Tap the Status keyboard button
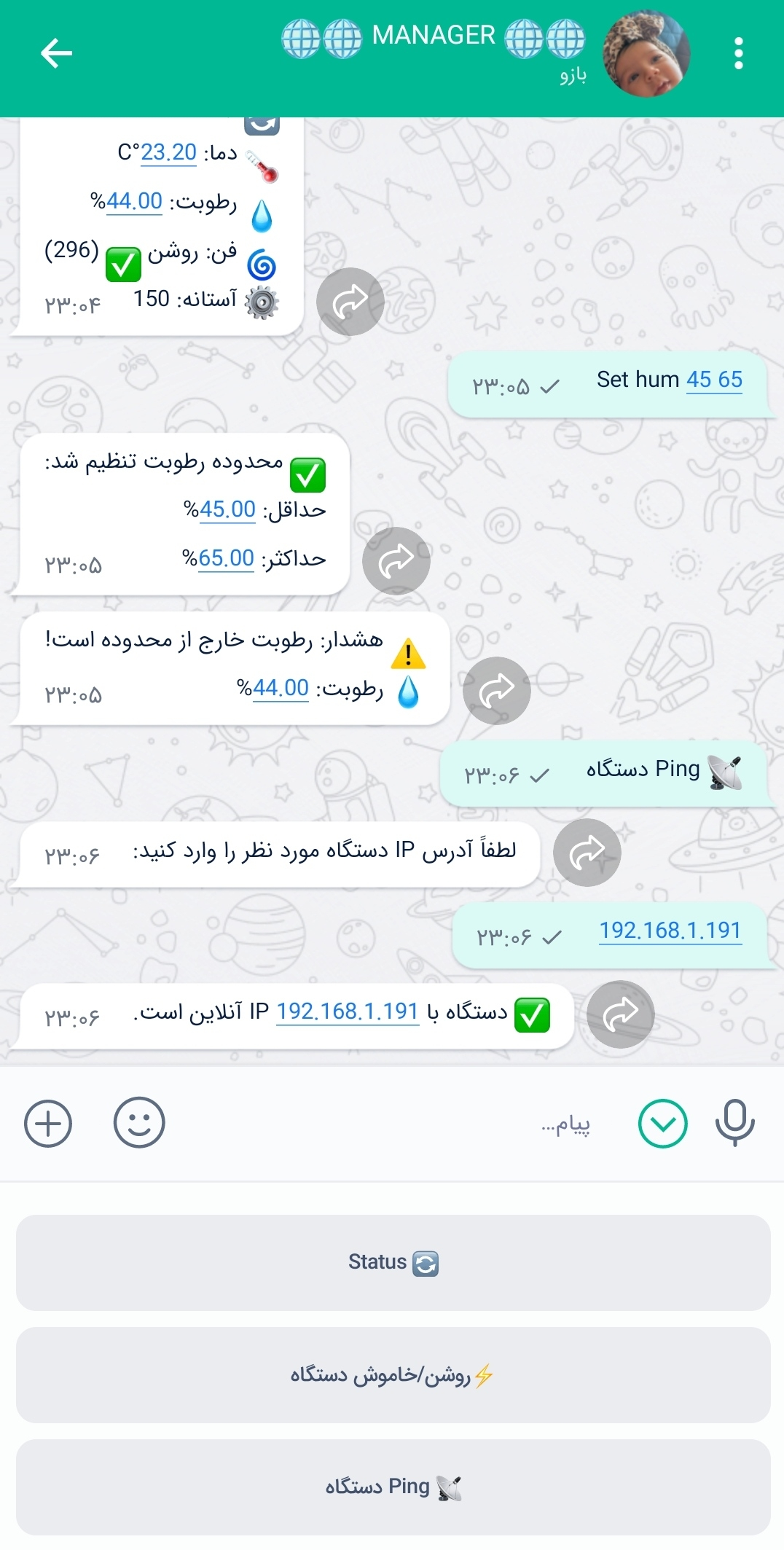 393,1262
